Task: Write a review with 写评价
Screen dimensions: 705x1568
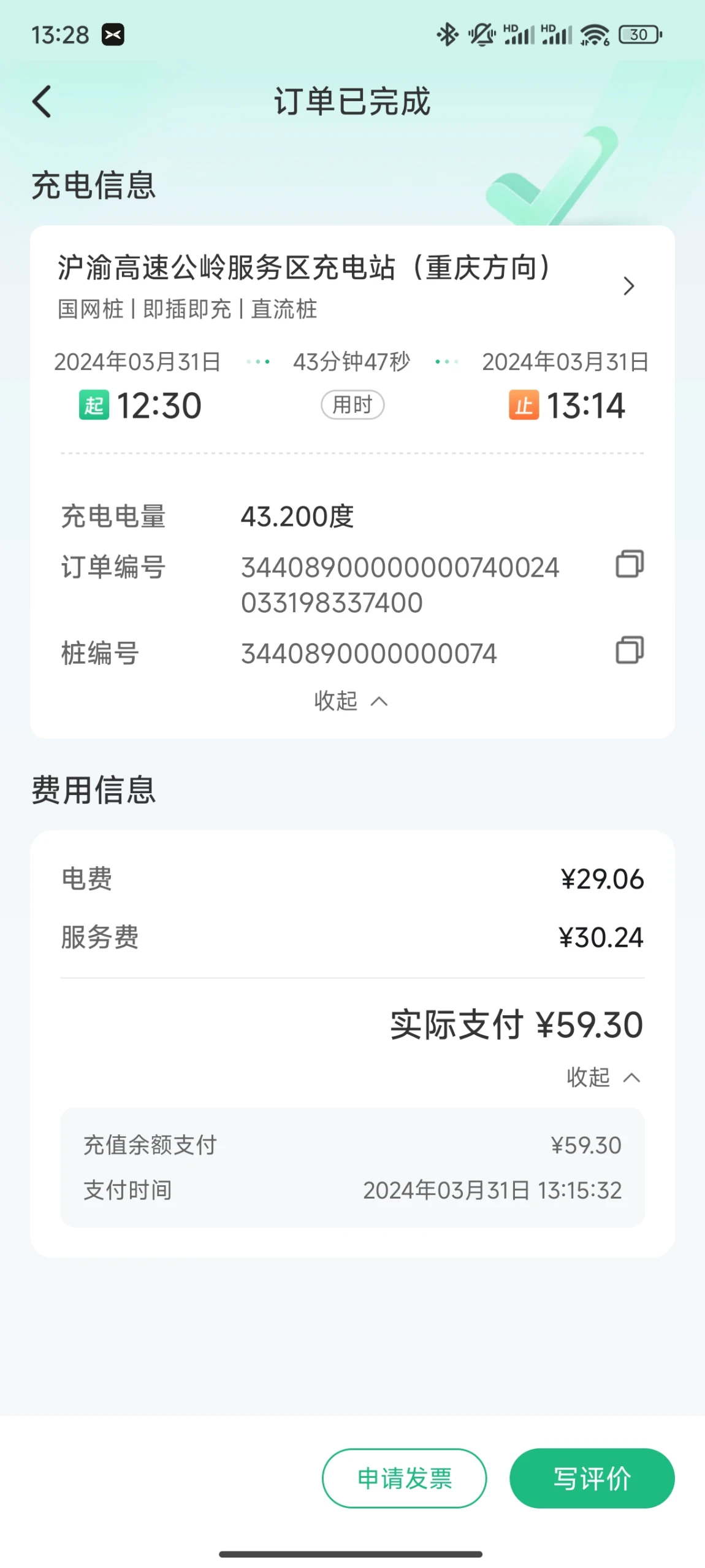Action: [x=592, y=1478]
